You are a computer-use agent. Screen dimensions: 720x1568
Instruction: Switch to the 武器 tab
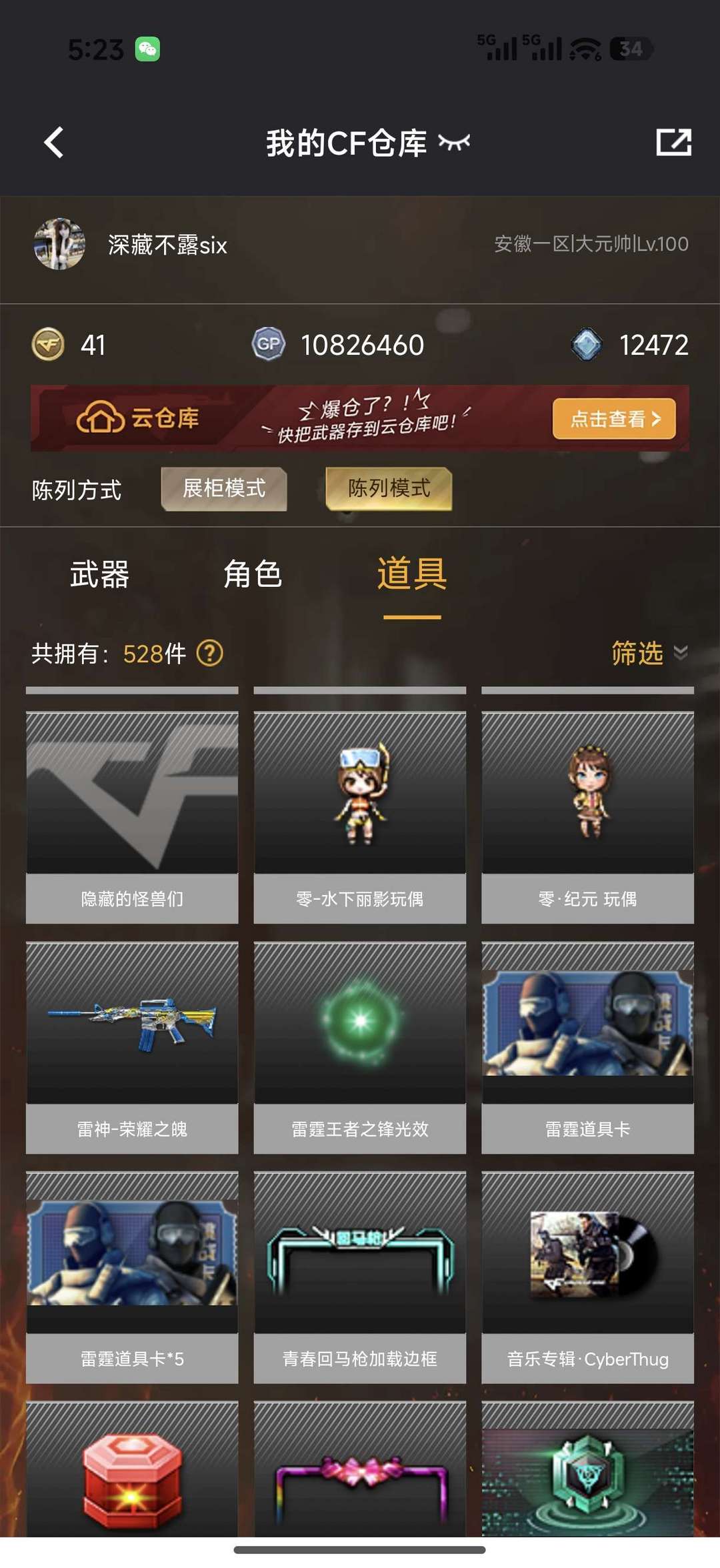(x=99, y=574)
